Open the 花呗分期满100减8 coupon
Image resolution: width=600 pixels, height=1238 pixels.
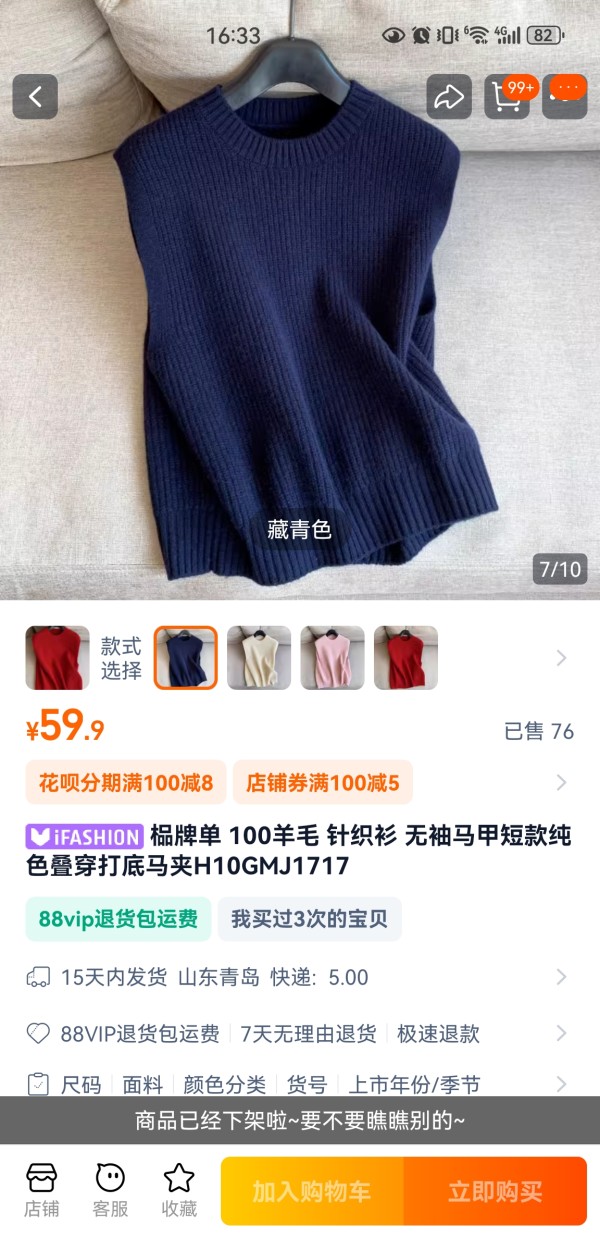pyautogui.click(x=126, y=782)
